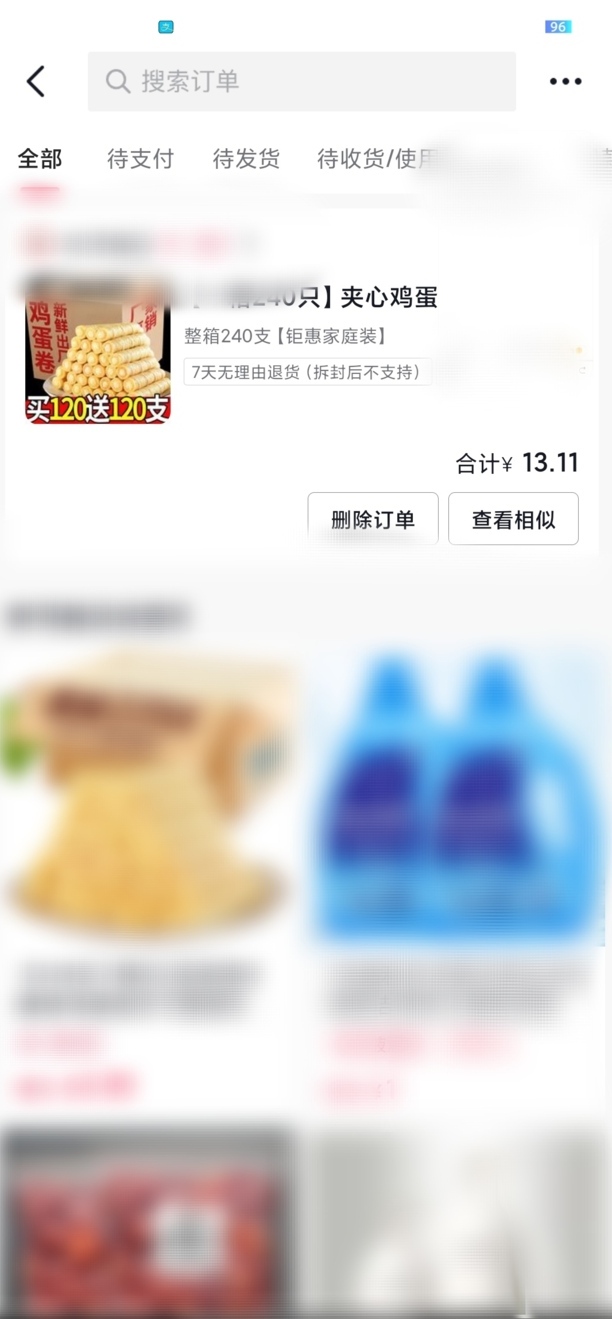612x1319 pixels.
Task: Switch to the 全部 tab
Action: click(40, 159)
